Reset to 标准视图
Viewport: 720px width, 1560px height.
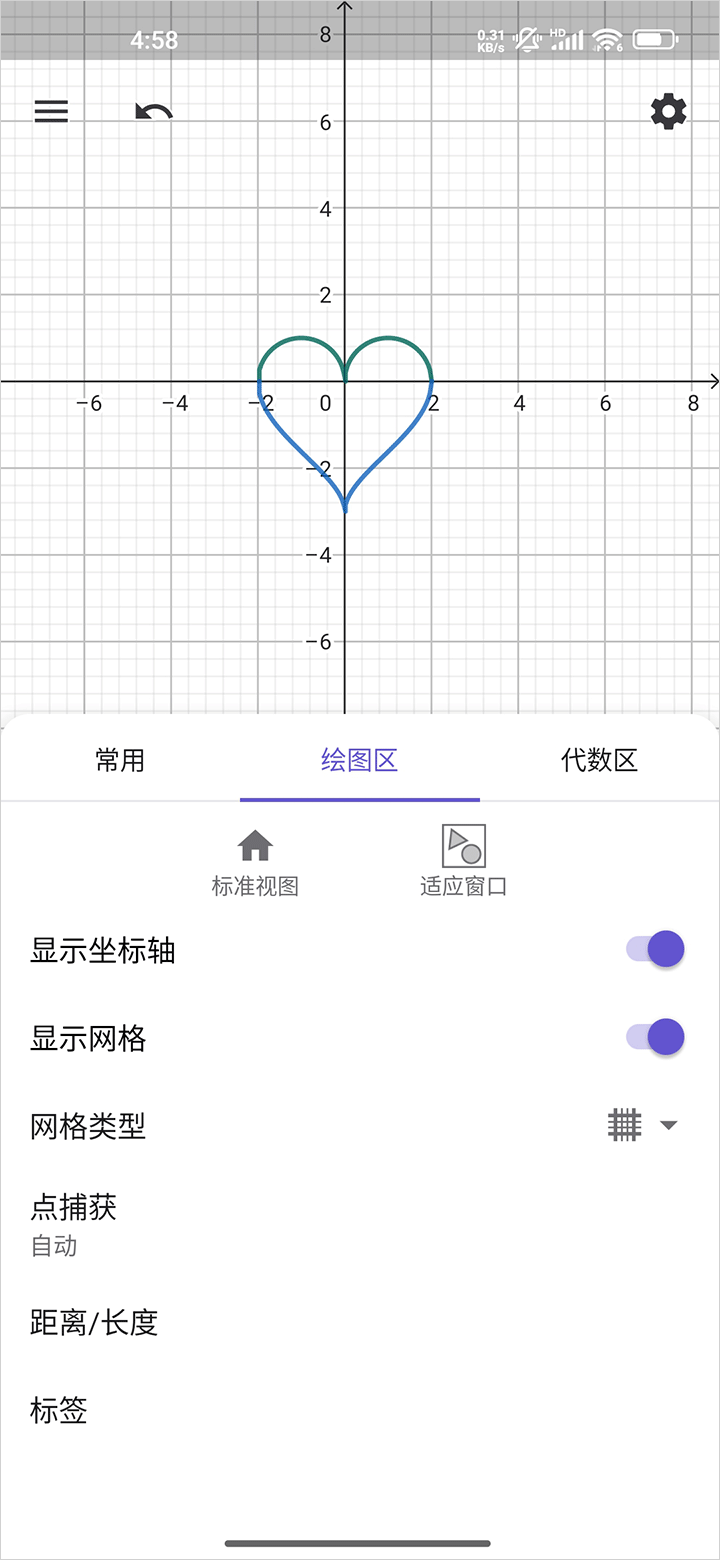[x=255, y=863]
